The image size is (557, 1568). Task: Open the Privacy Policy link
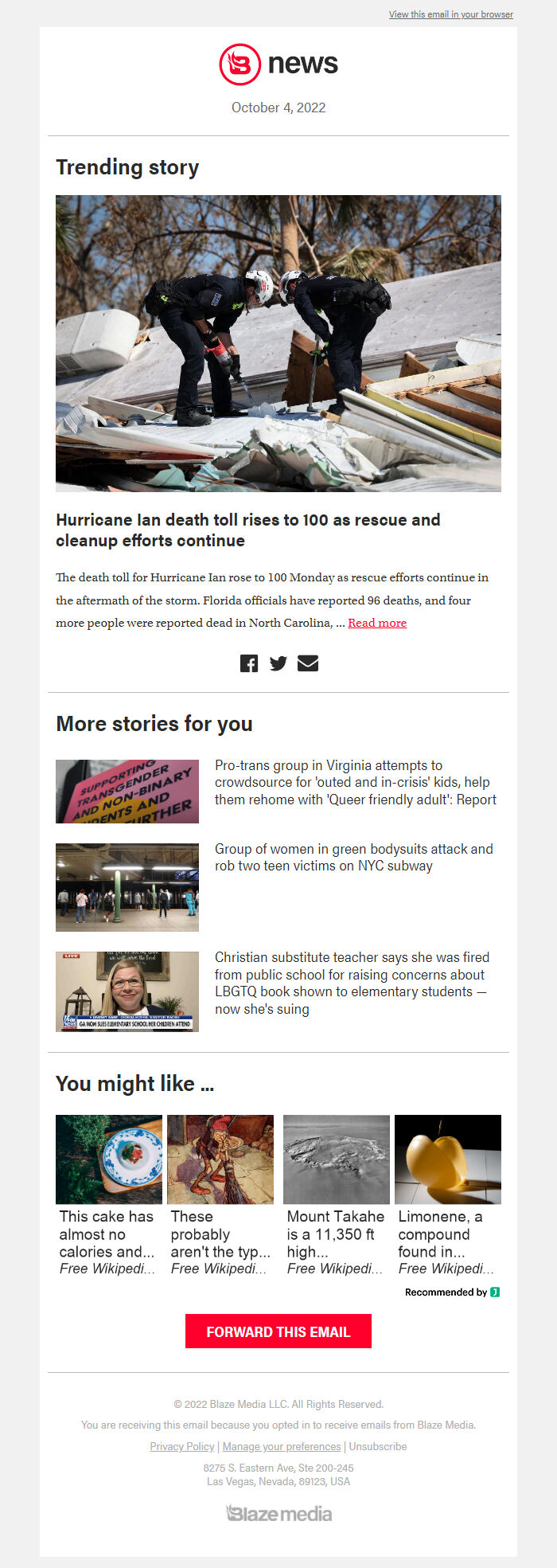tap(182, 1446)
